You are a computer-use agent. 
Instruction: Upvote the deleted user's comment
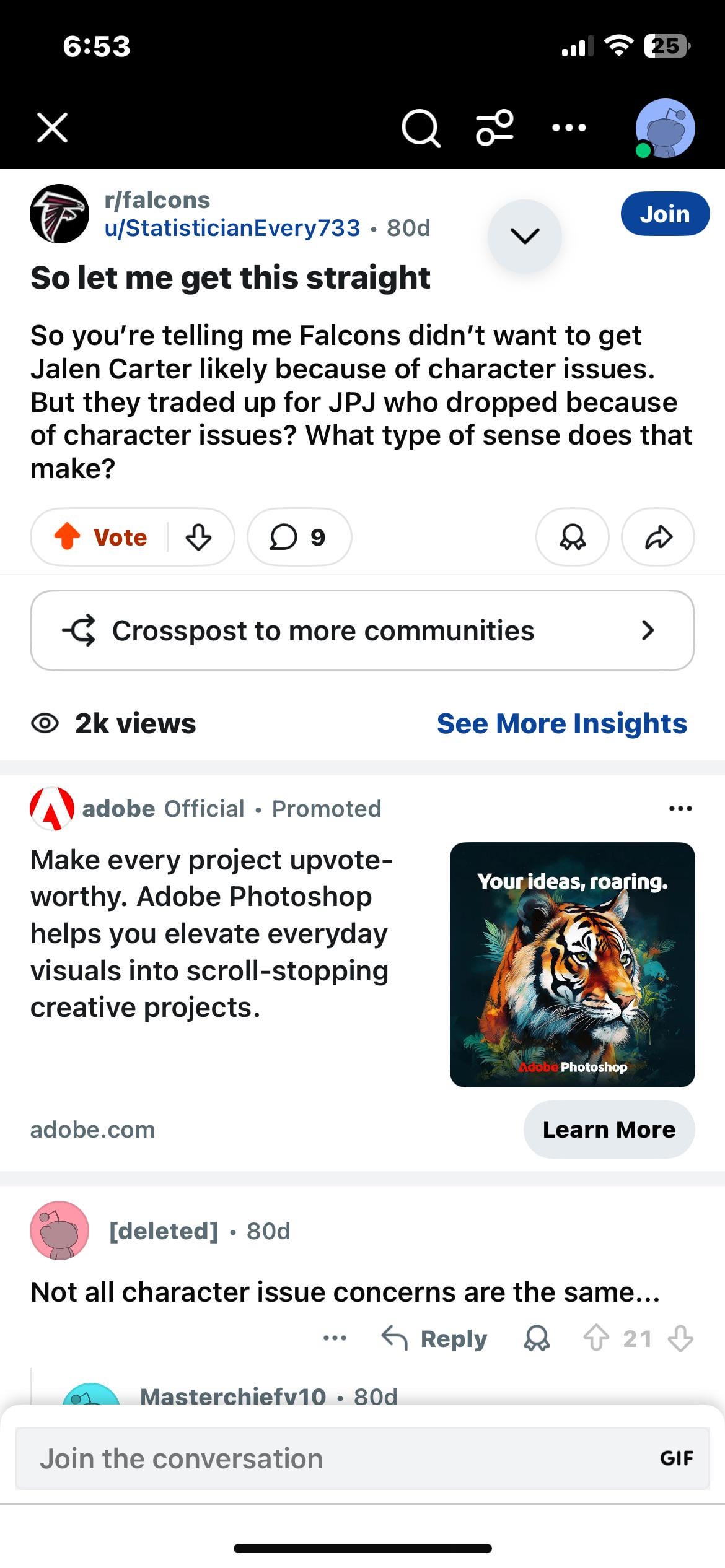pos(596,1339)
